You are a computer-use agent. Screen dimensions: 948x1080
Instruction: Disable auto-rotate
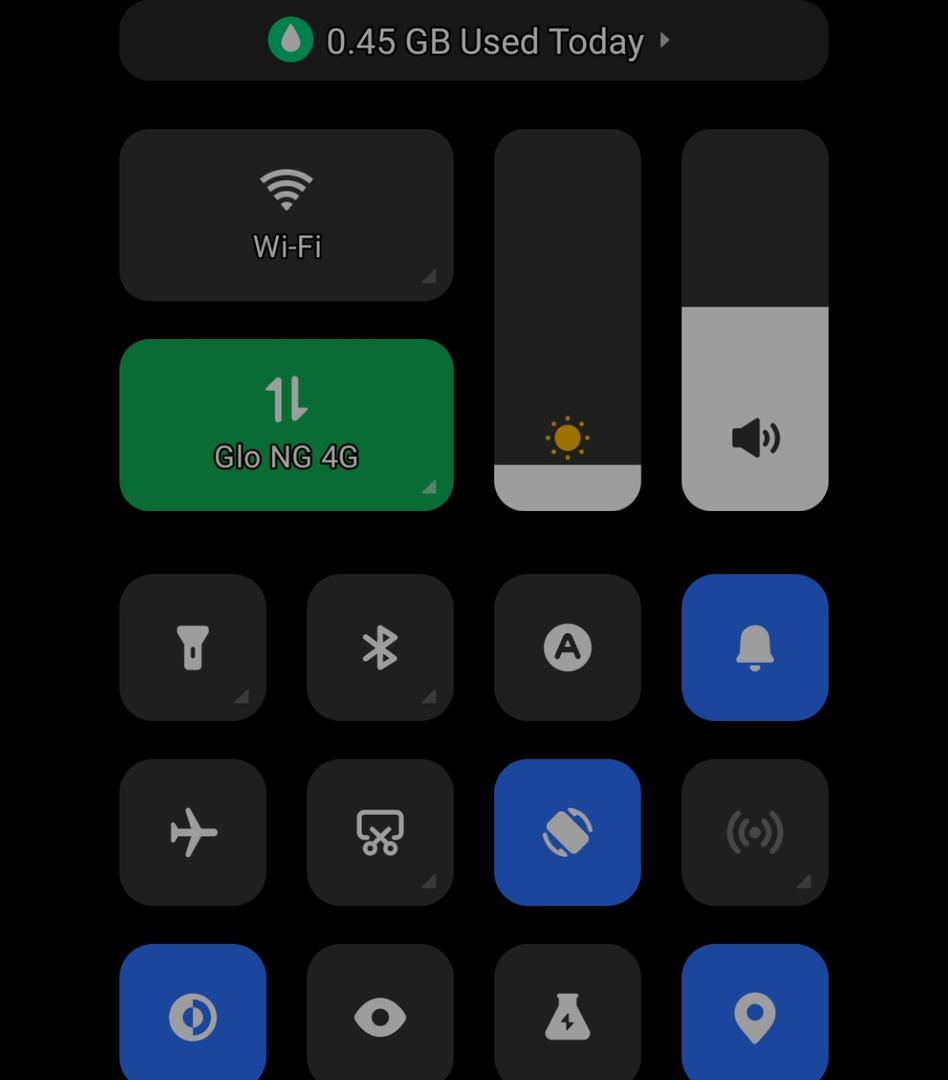click(x=567, y=832)
